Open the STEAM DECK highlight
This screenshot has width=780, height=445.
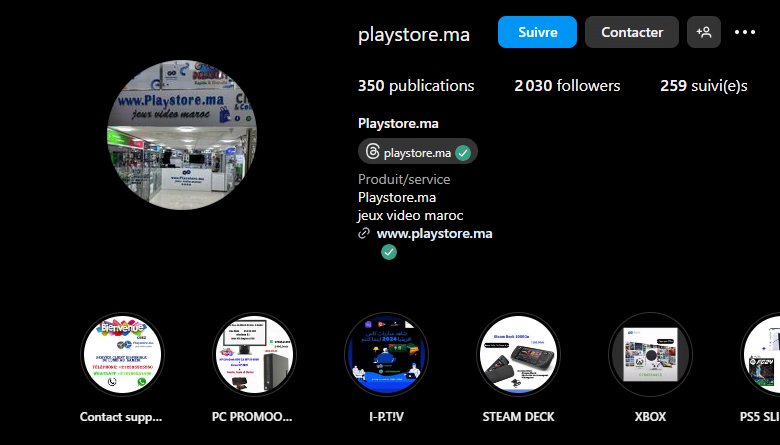coord(518,355)
